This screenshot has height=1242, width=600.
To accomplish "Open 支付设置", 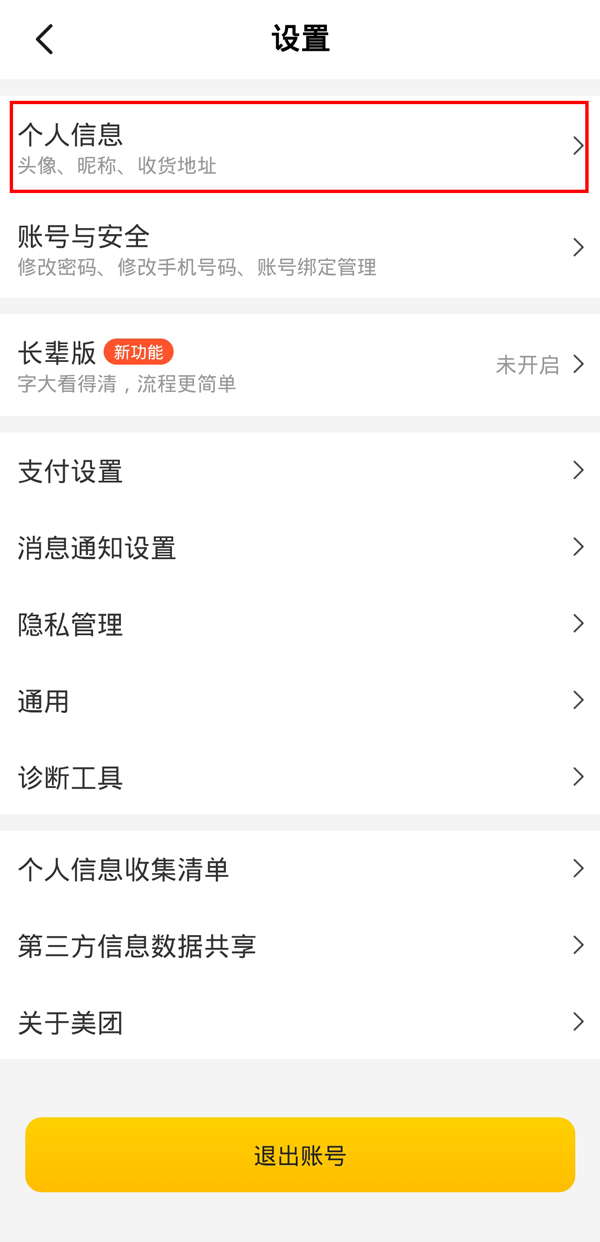I will click(x=300, y=471).
